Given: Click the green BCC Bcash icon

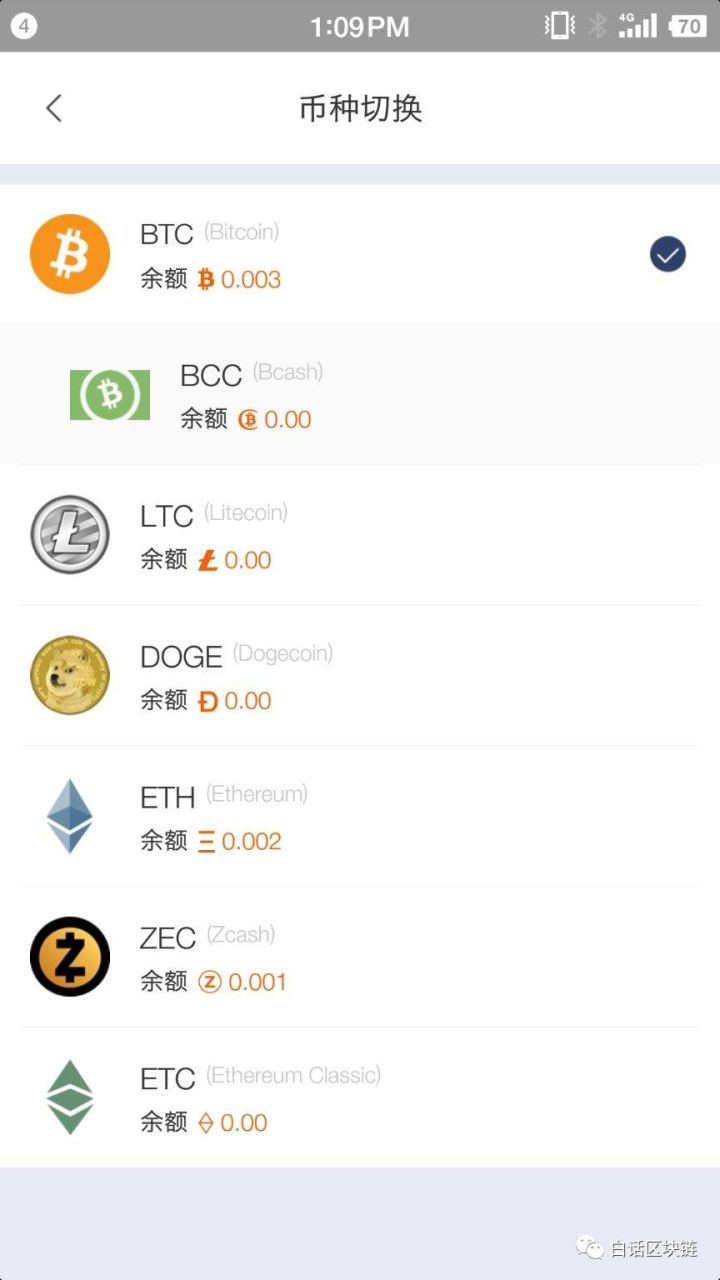Looking at the screenshot, I should click(x=110, y=394).
